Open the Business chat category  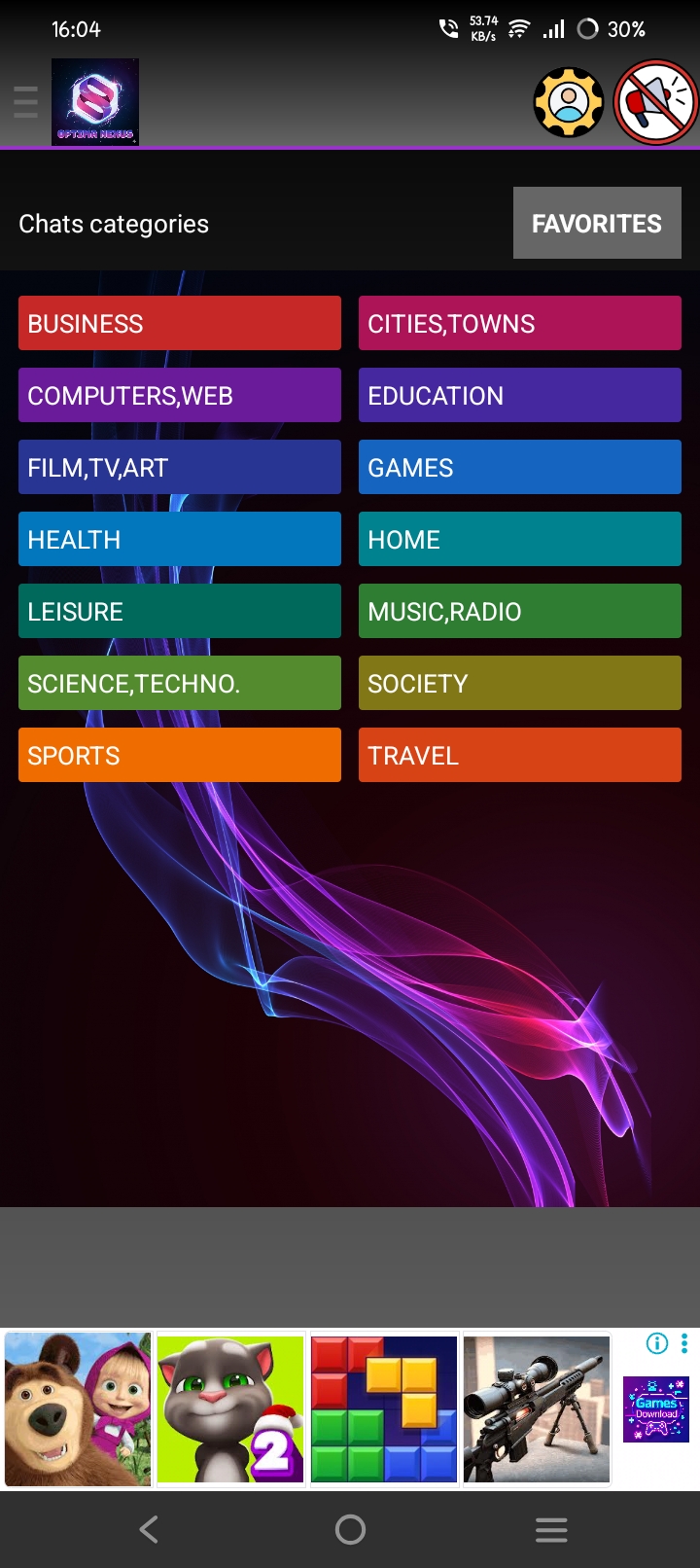coord(180,323)
